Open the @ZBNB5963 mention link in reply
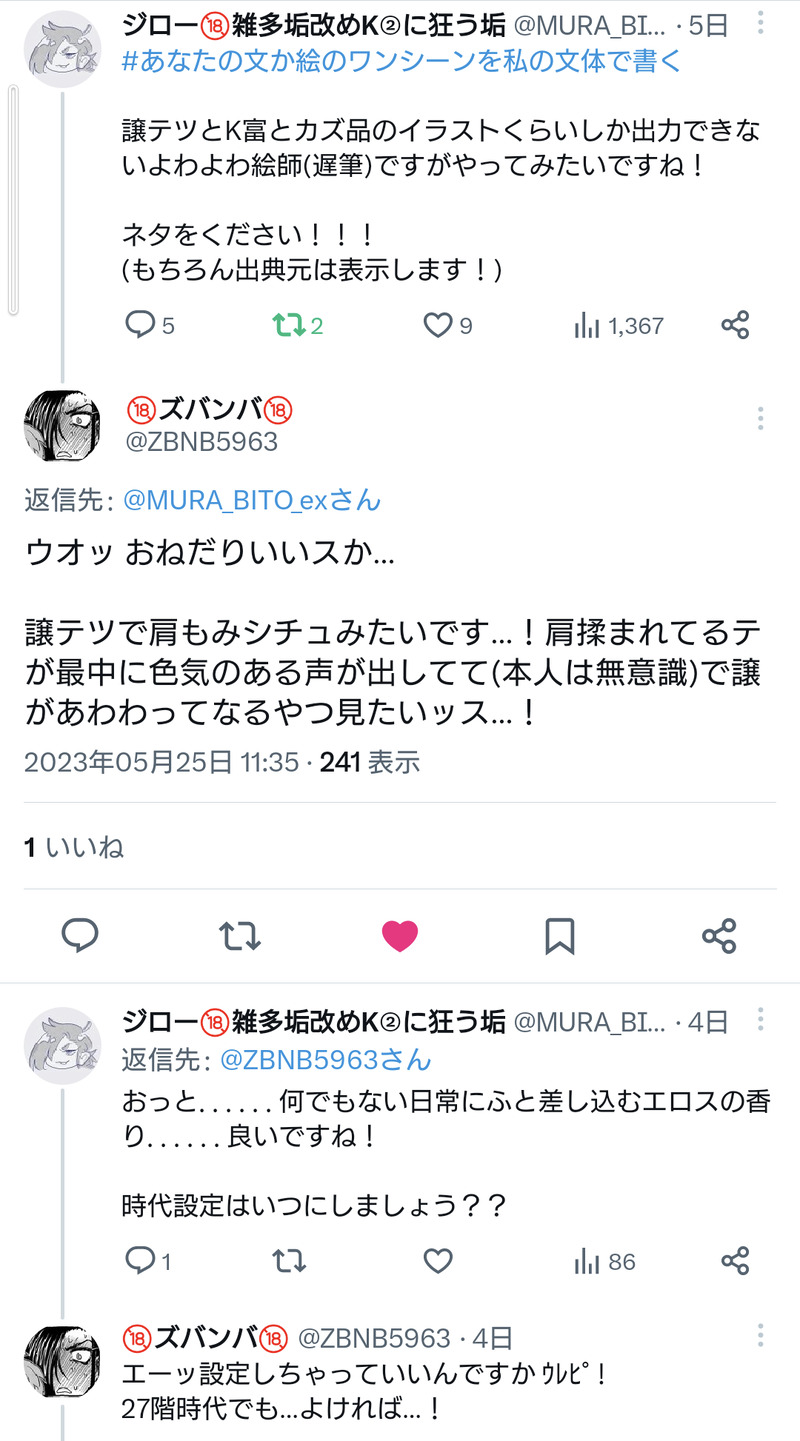 point(325,1059)
